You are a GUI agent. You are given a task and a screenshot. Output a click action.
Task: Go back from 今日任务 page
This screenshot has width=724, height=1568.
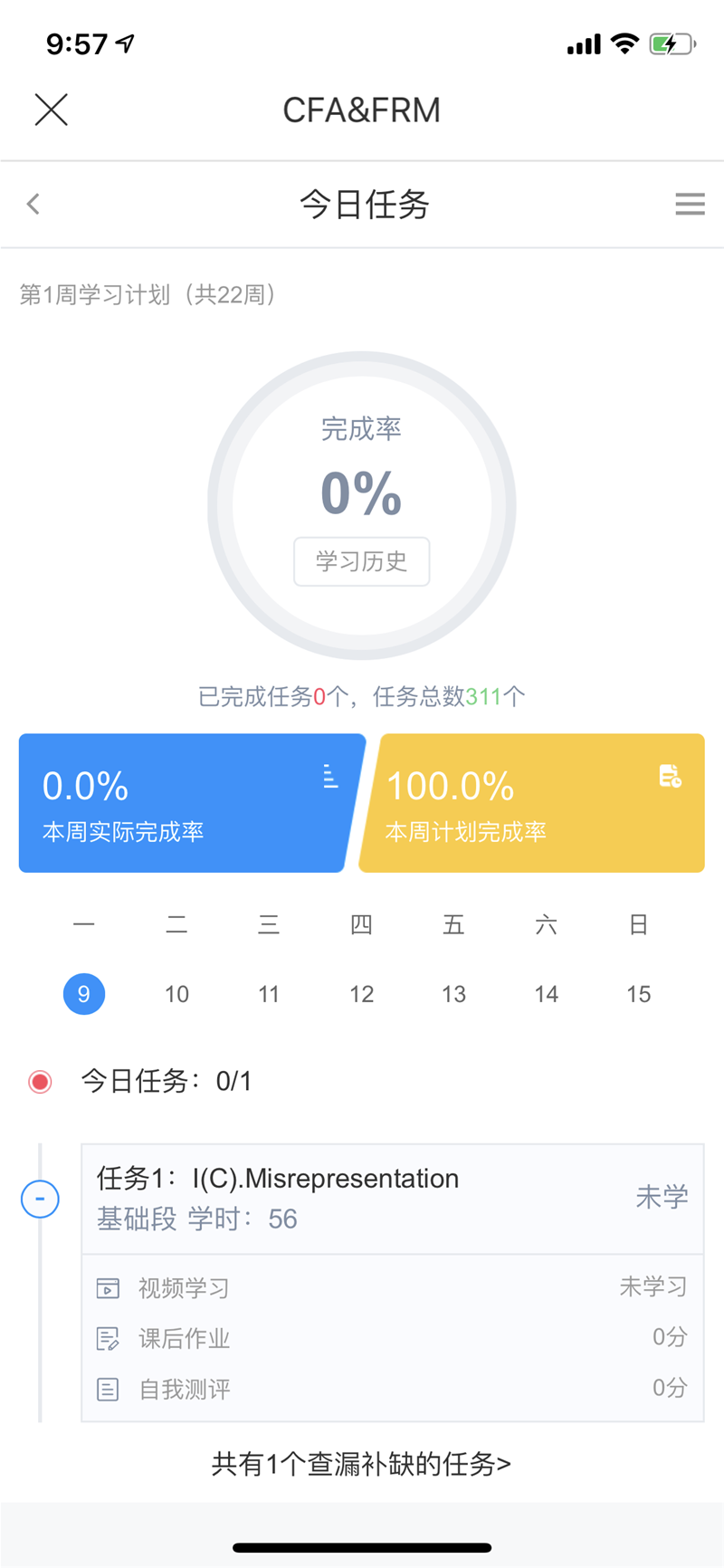(x=33, y=204)
